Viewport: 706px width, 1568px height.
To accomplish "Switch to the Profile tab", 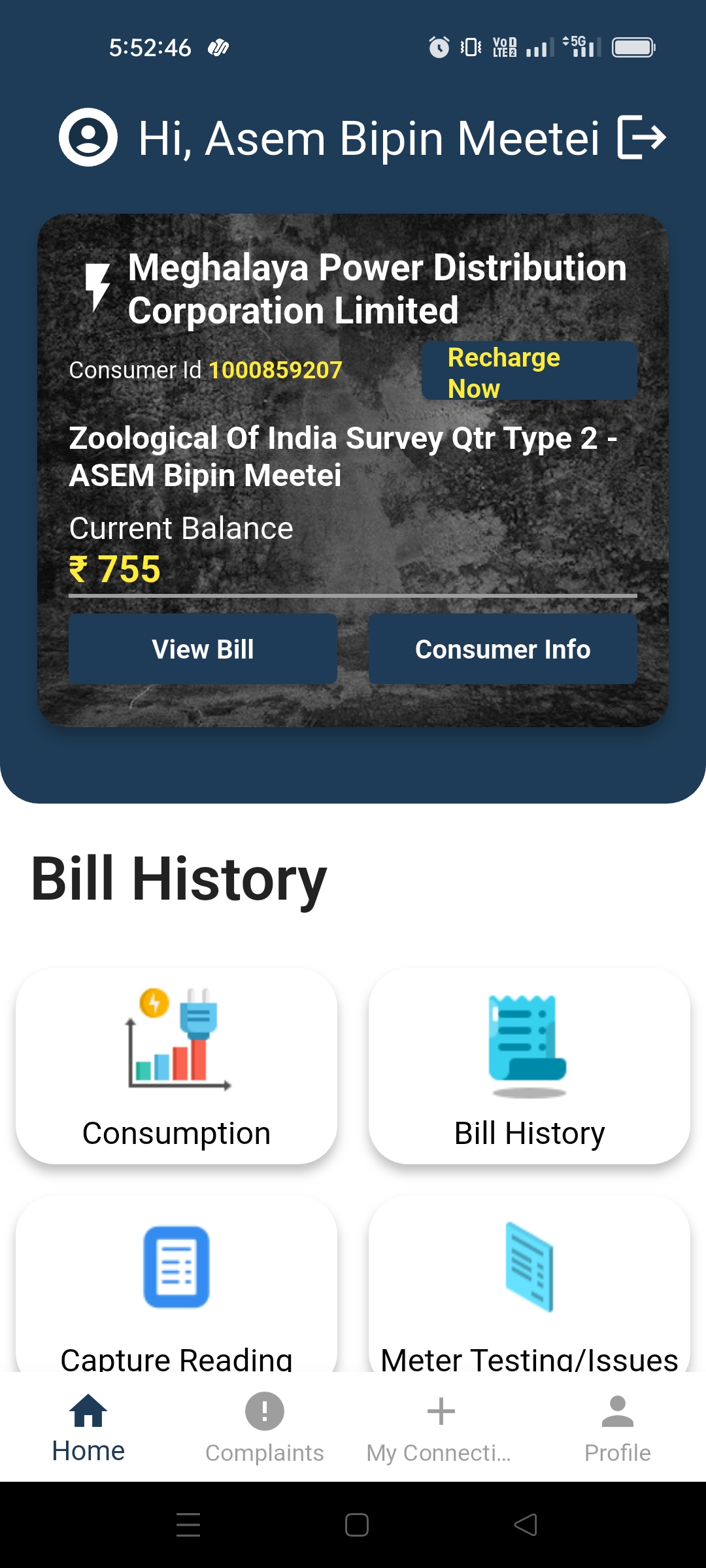I will pyautogui.click(x=618, y=1427).
